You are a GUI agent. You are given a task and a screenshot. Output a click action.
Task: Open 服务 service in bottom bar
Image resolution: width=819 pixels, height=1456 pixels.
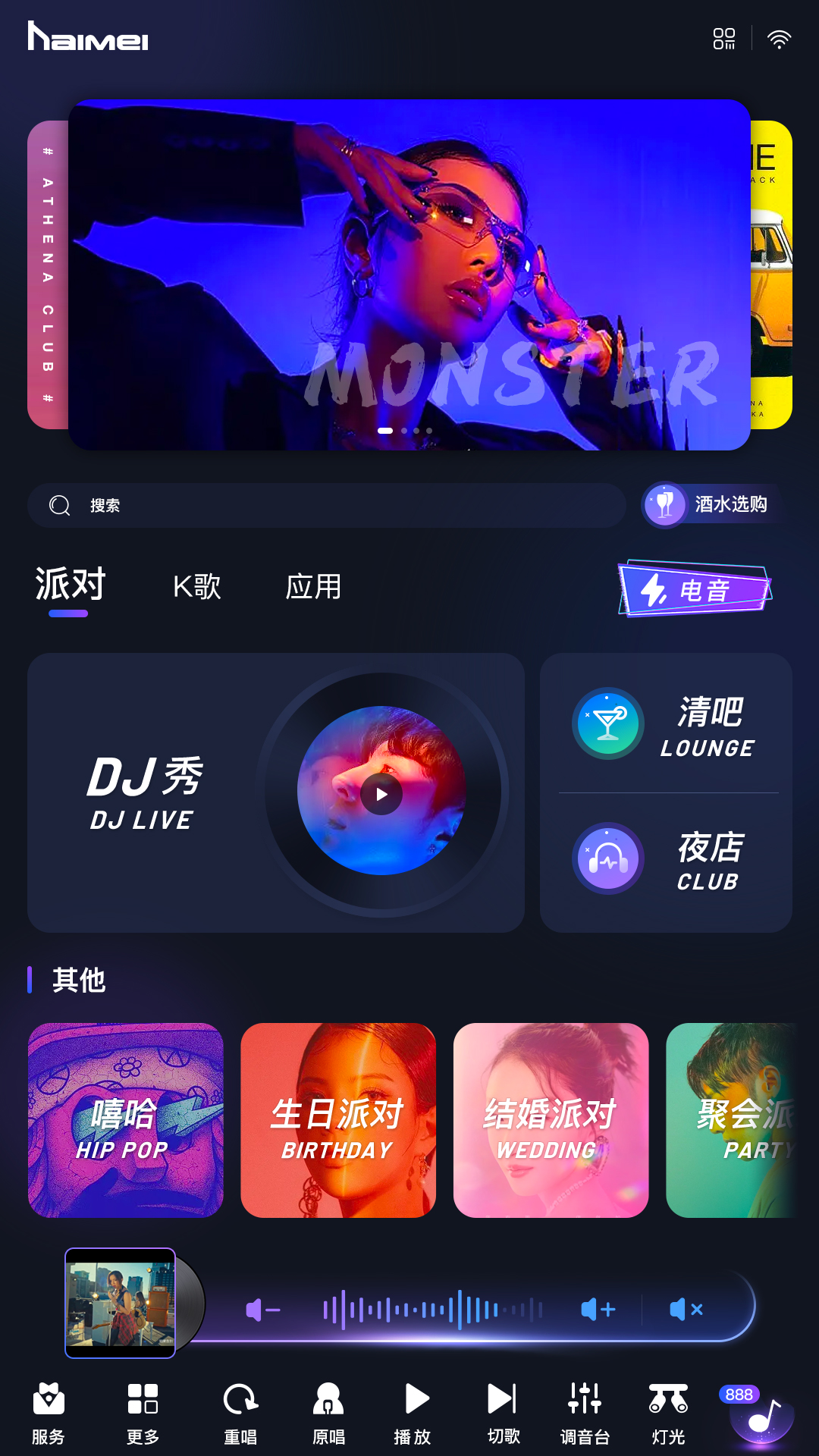coord(49,1412)
